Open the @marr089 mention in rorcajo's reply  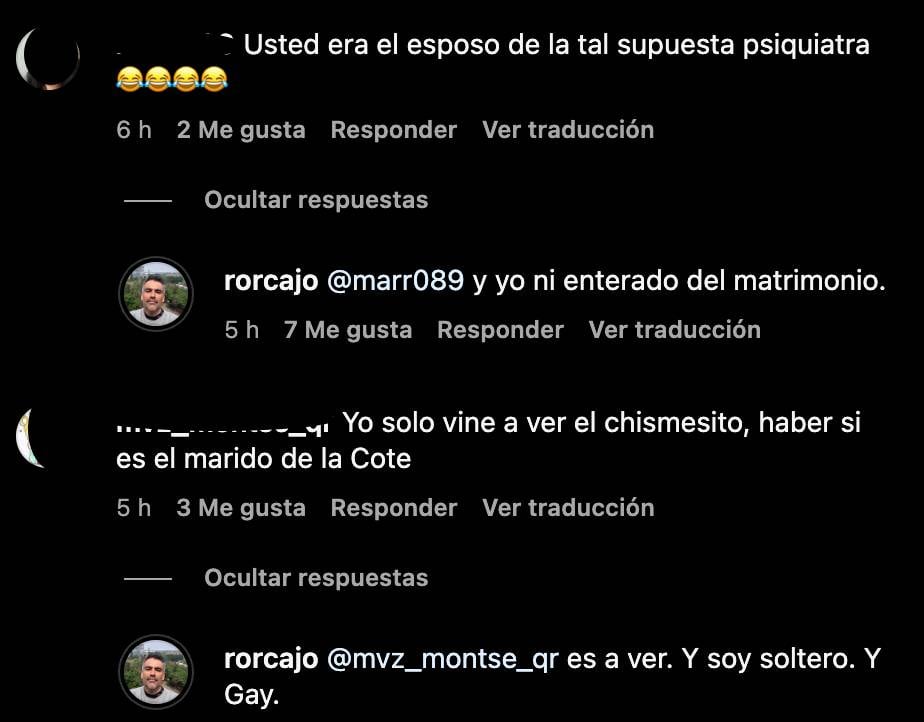(x=396, y=282)
